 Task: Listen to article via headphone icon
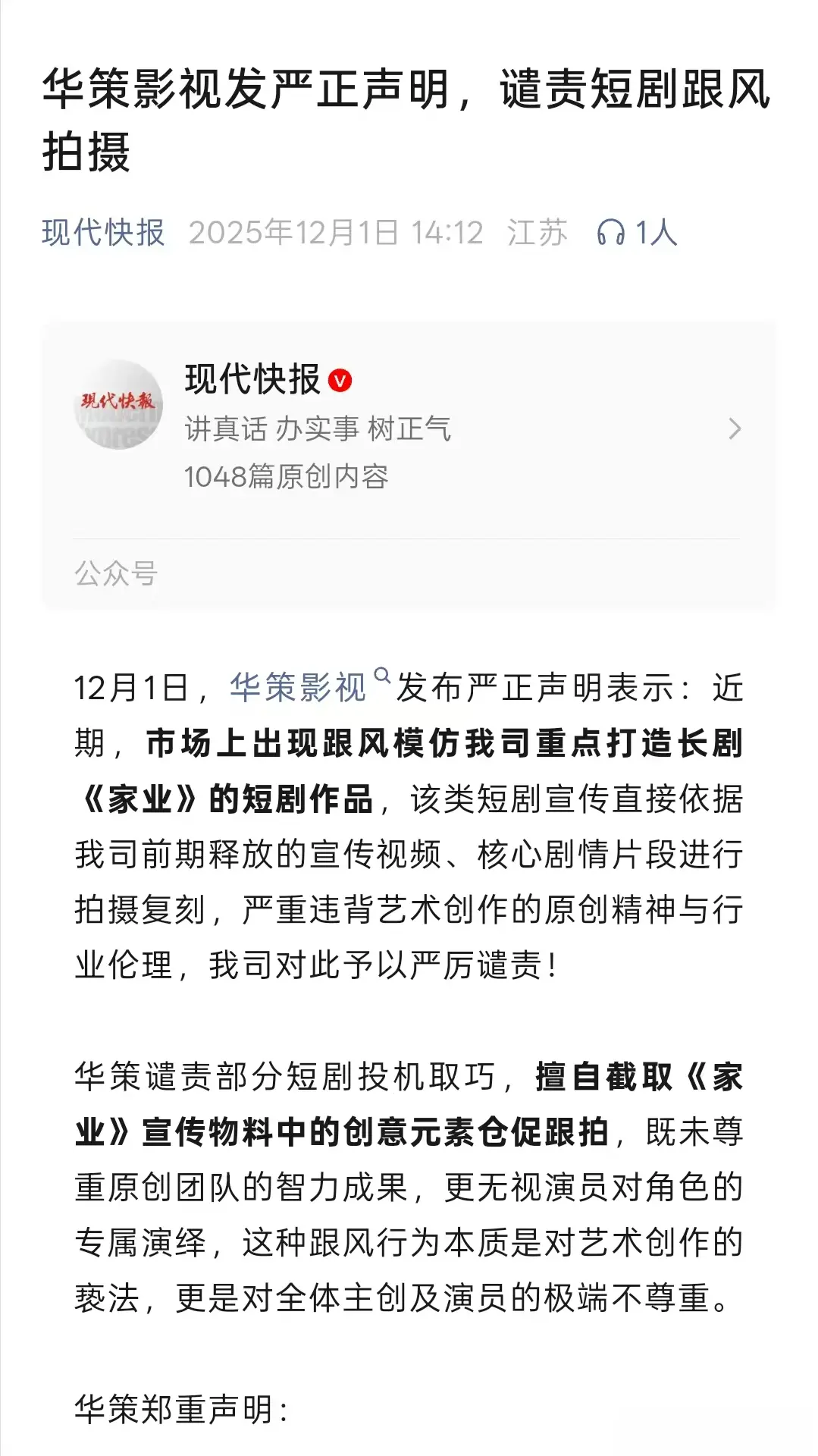coord(610,233)
